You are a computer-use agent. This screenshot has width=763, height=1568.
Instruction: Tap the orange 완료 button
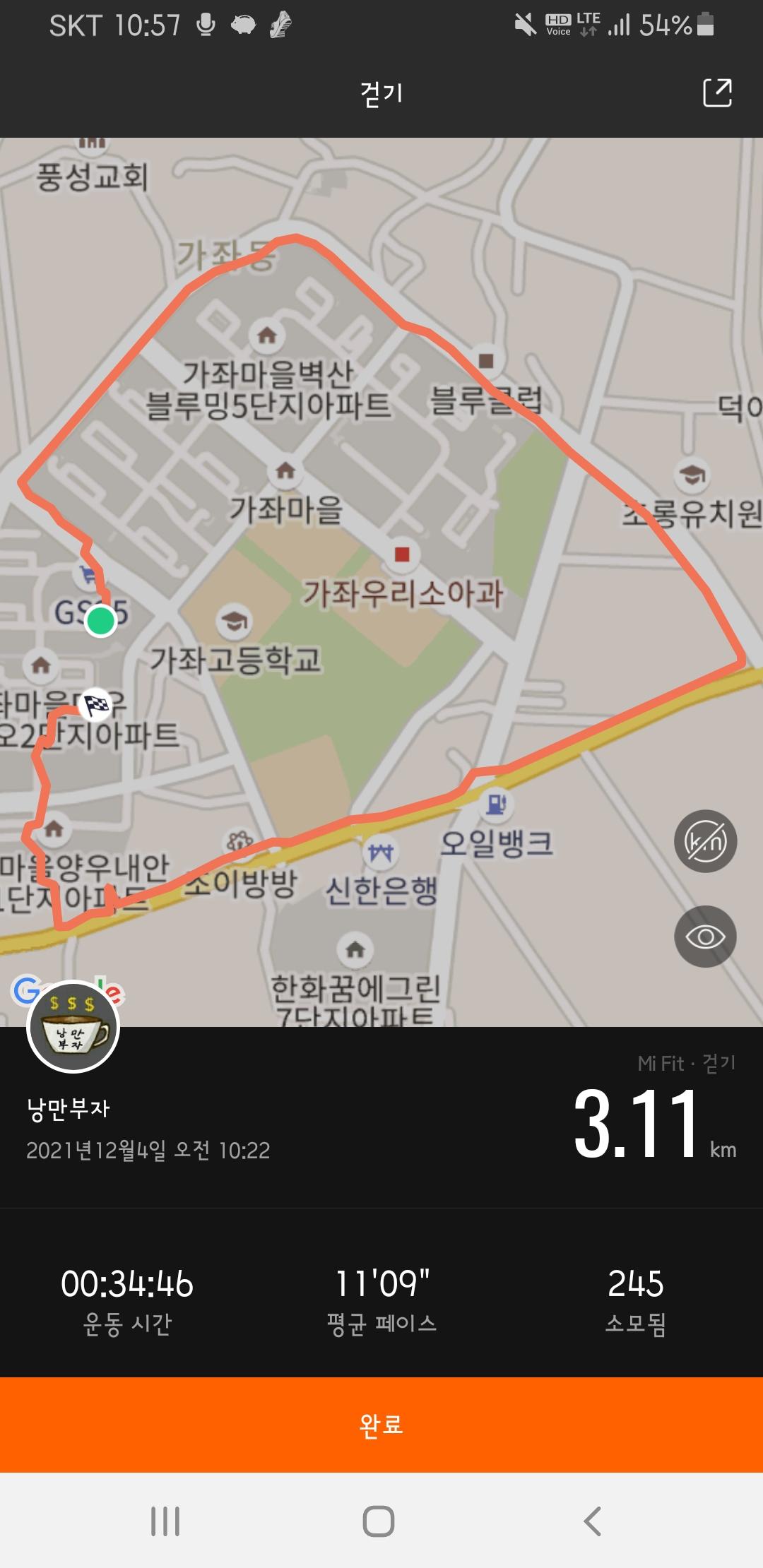point(381,1425)
